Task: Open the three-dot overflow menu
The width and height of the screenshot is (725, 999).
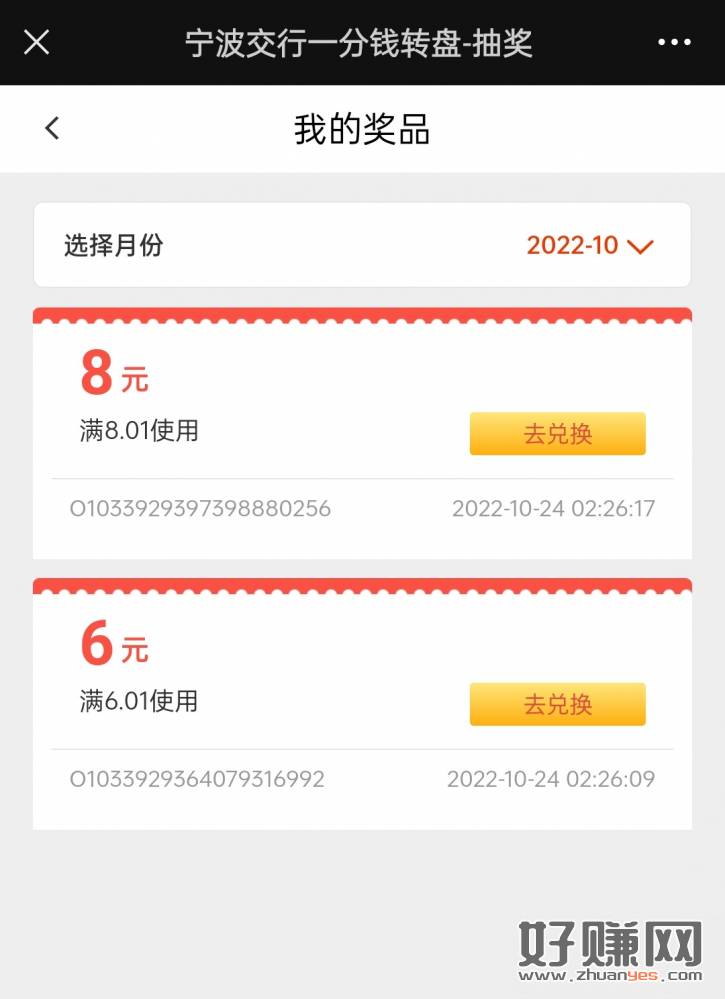Action: click(674, 43)
